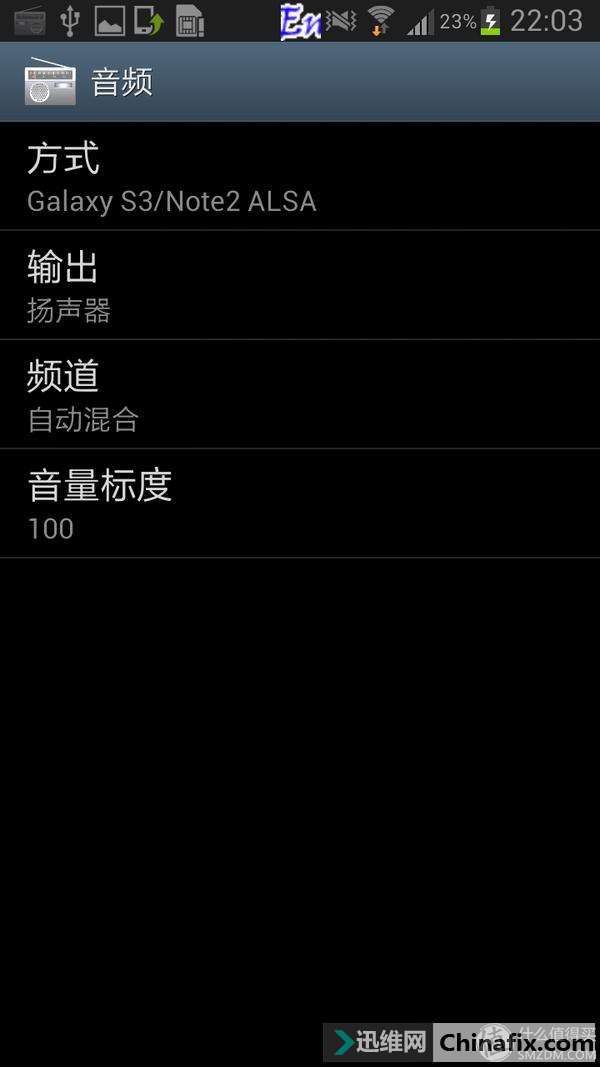Select the 输出 output setting

tap(300, 286)
